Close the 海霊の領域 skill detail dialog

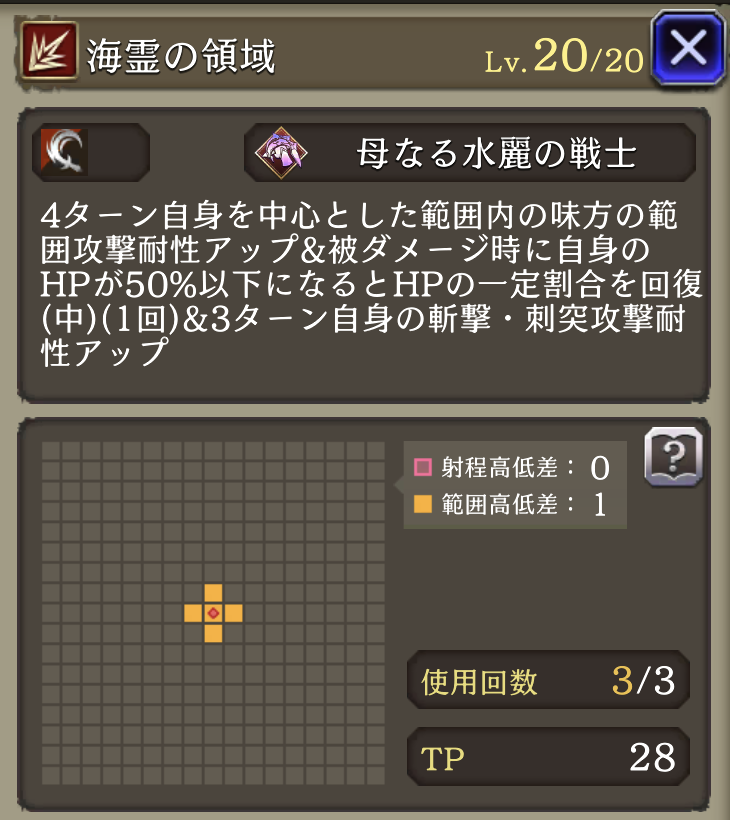tap(688, 49)
